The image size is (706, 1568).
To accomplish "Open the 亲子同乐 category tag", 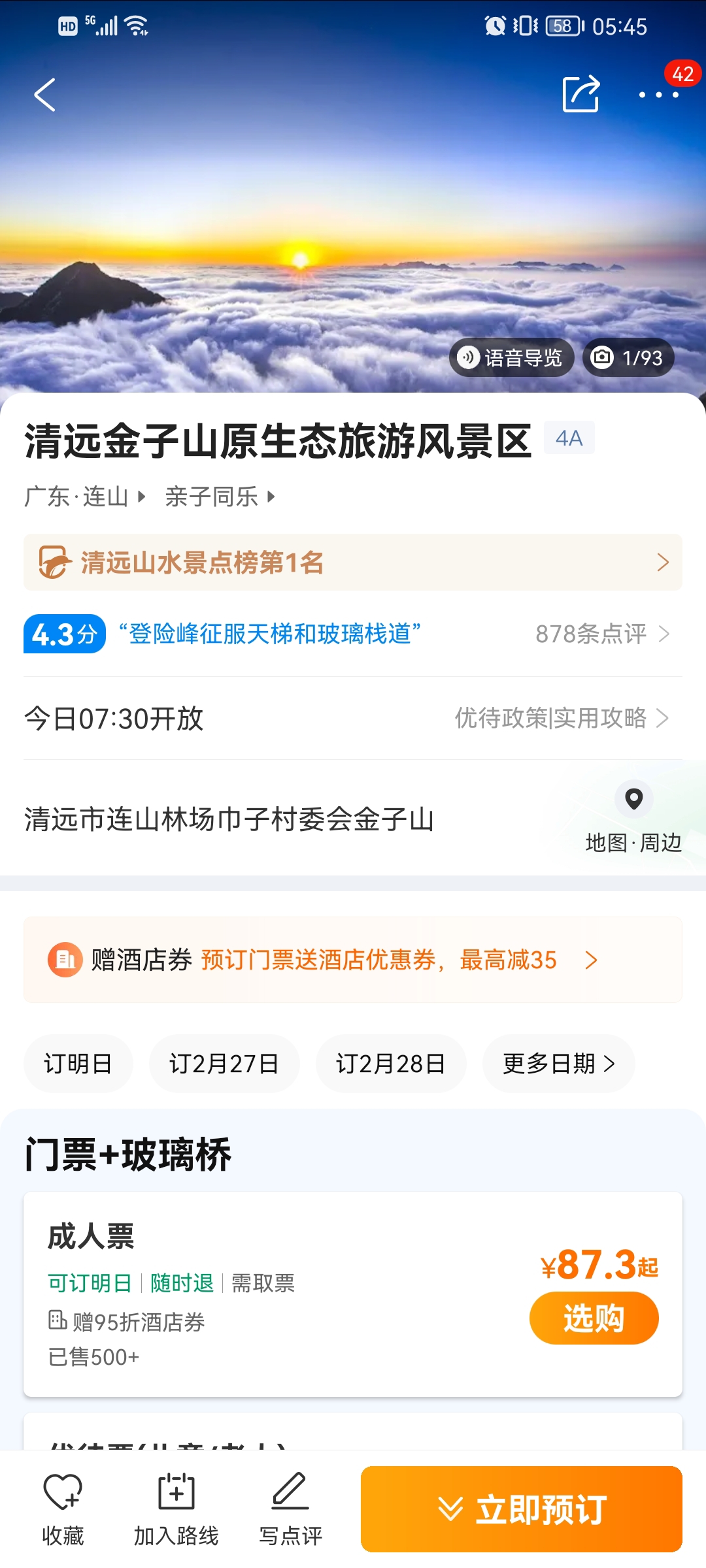I will (x=220, y=497).
